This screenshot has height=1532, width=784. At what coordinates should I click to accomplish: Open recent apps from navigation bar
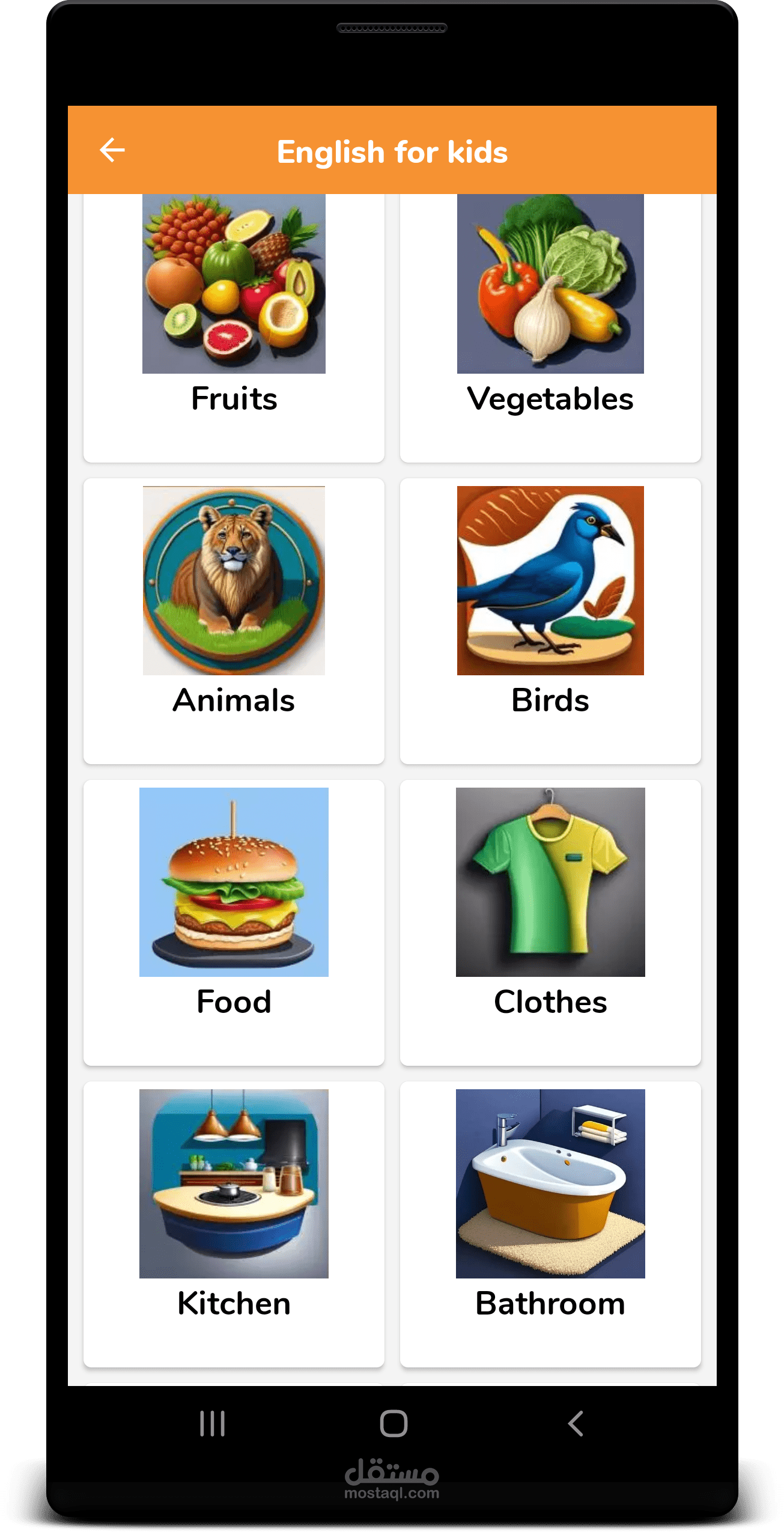212,1423
